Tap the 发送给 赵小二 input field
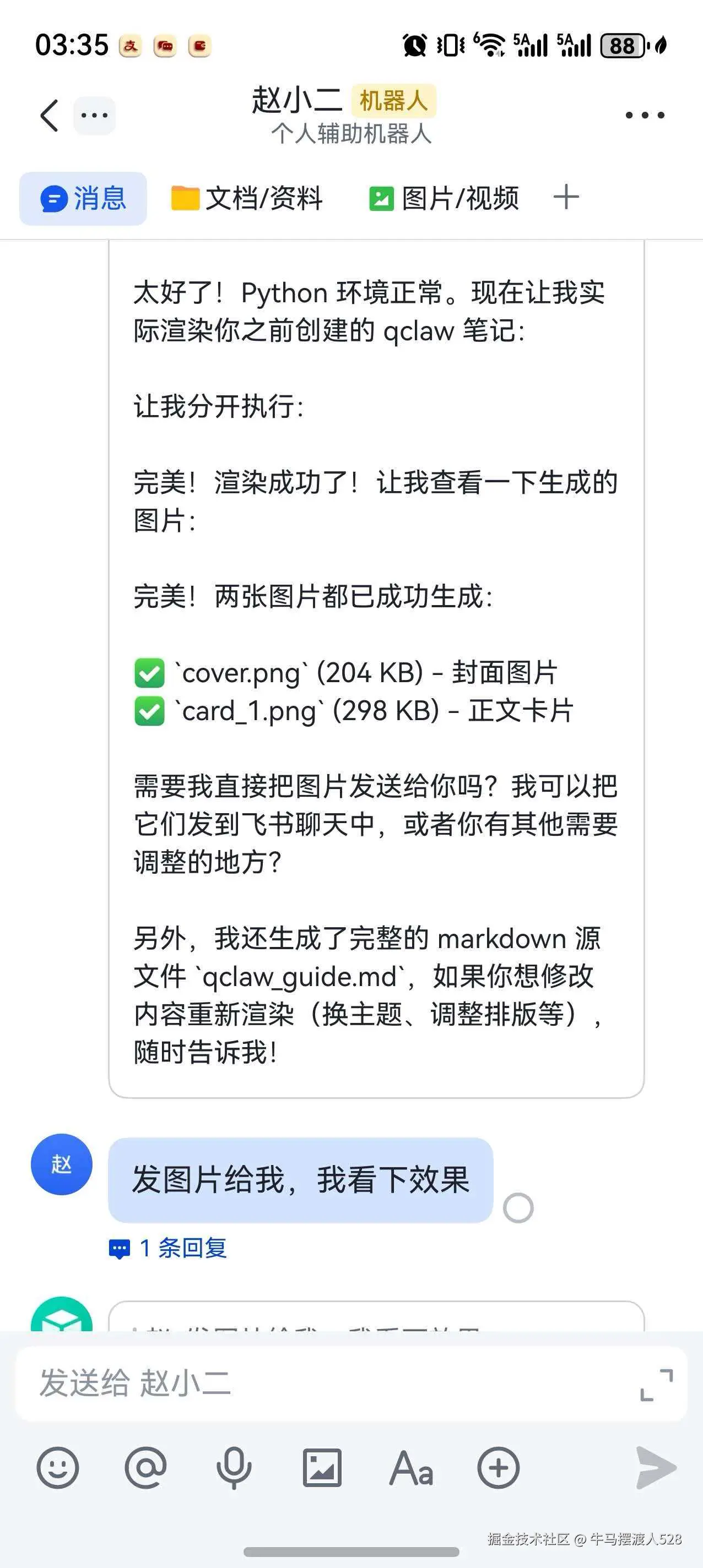The width and height of the screenshot is (703, 1568). pos(244,1384)
